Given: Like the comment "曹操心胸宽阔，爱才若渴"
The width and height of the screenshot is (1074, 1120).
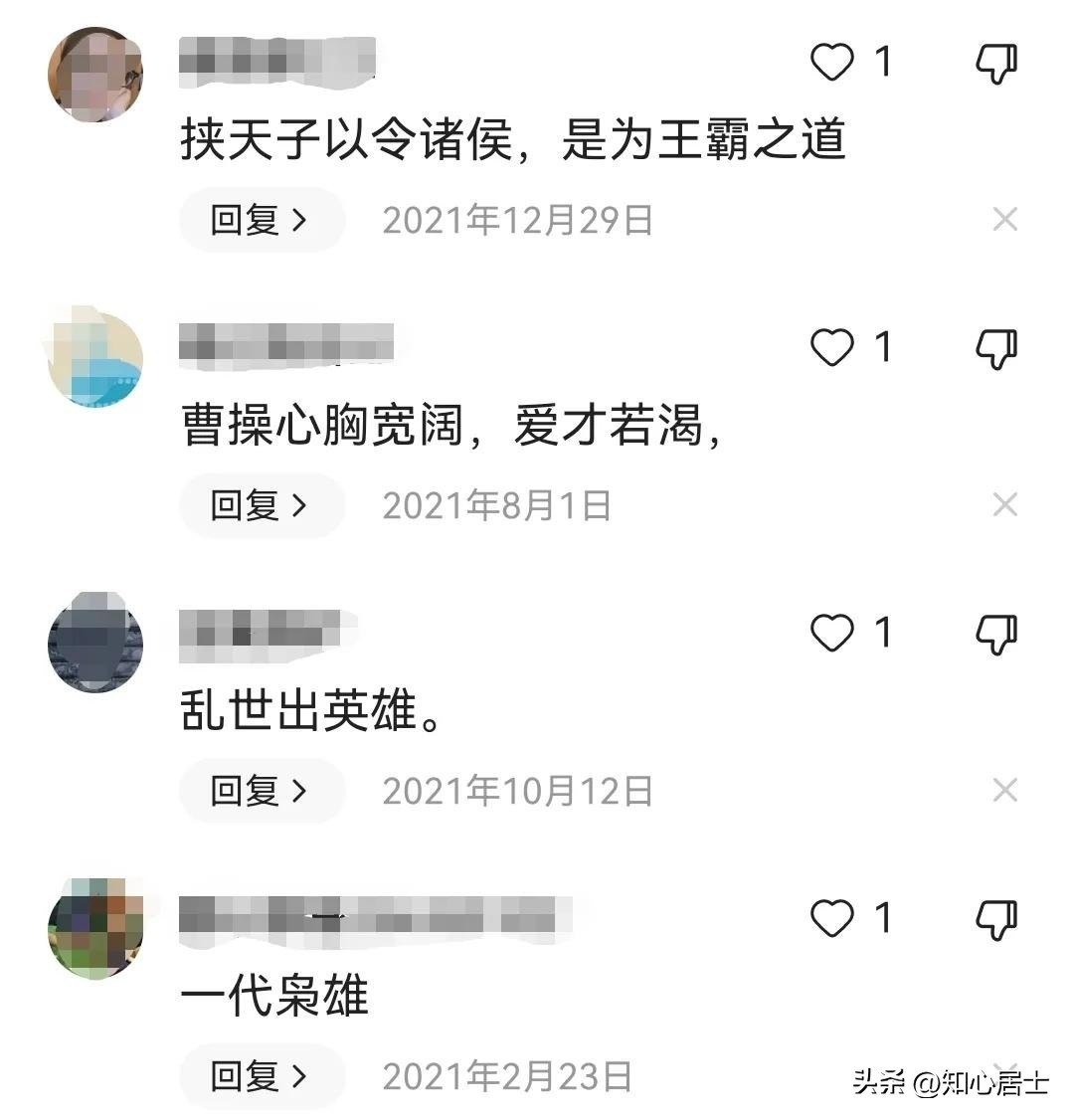Looking at the screenshot, I should click(832, 348).
